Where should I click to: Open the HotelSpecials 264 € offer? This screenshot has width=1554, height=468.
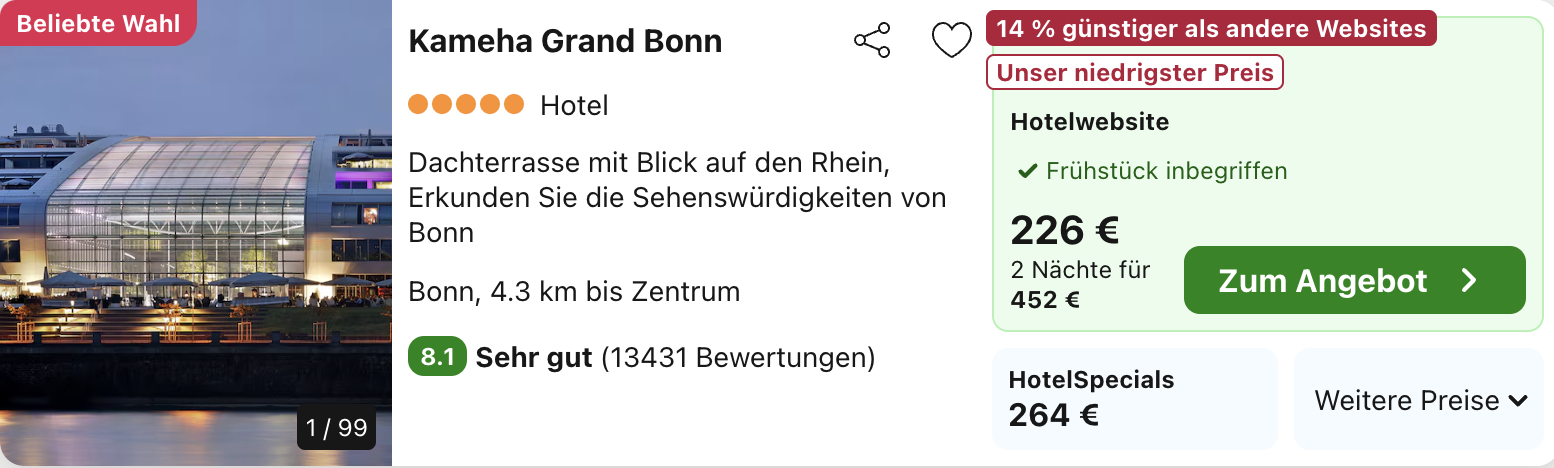[1134, 398]
